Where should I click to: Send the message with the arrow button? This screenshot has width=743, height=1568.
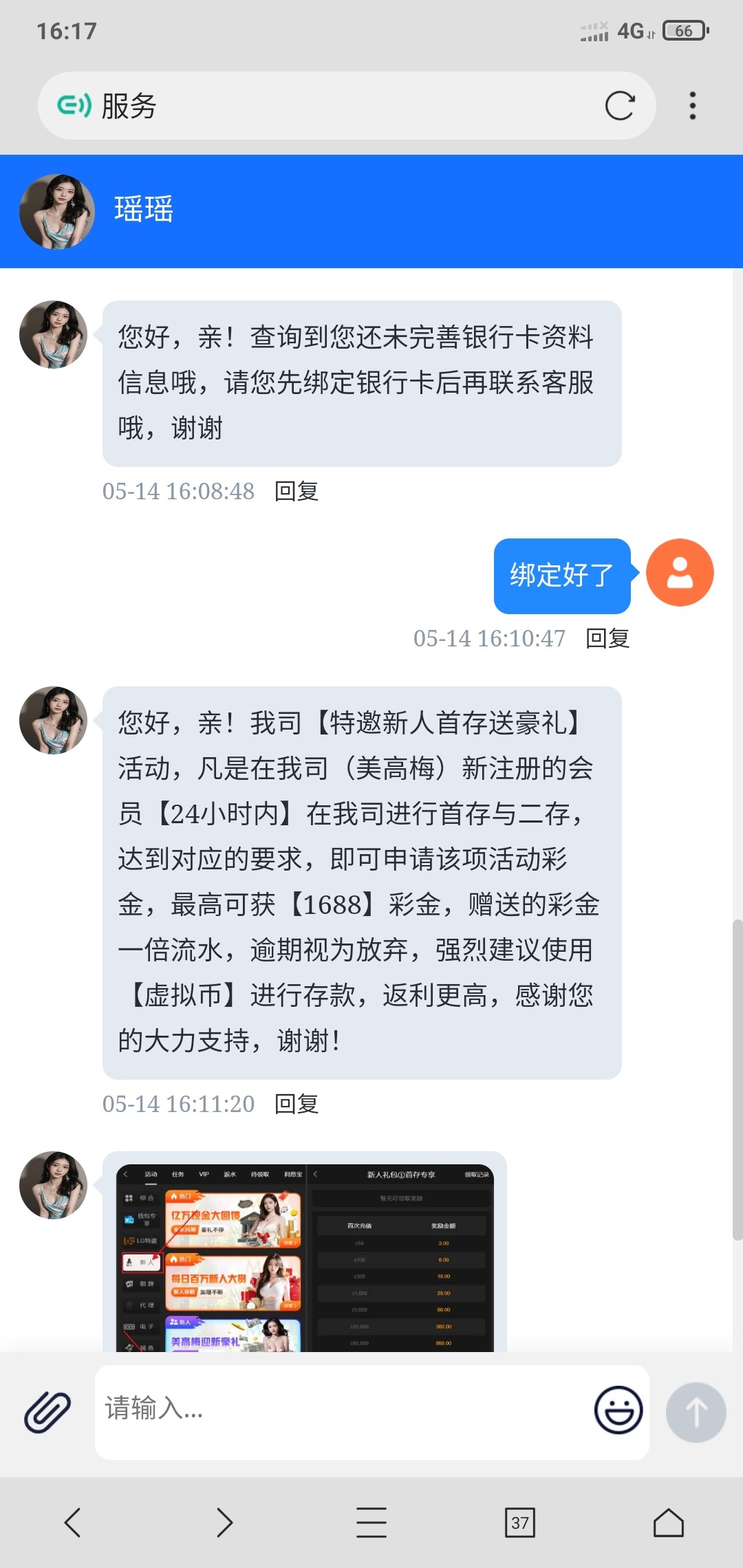tap(696, 1412)
